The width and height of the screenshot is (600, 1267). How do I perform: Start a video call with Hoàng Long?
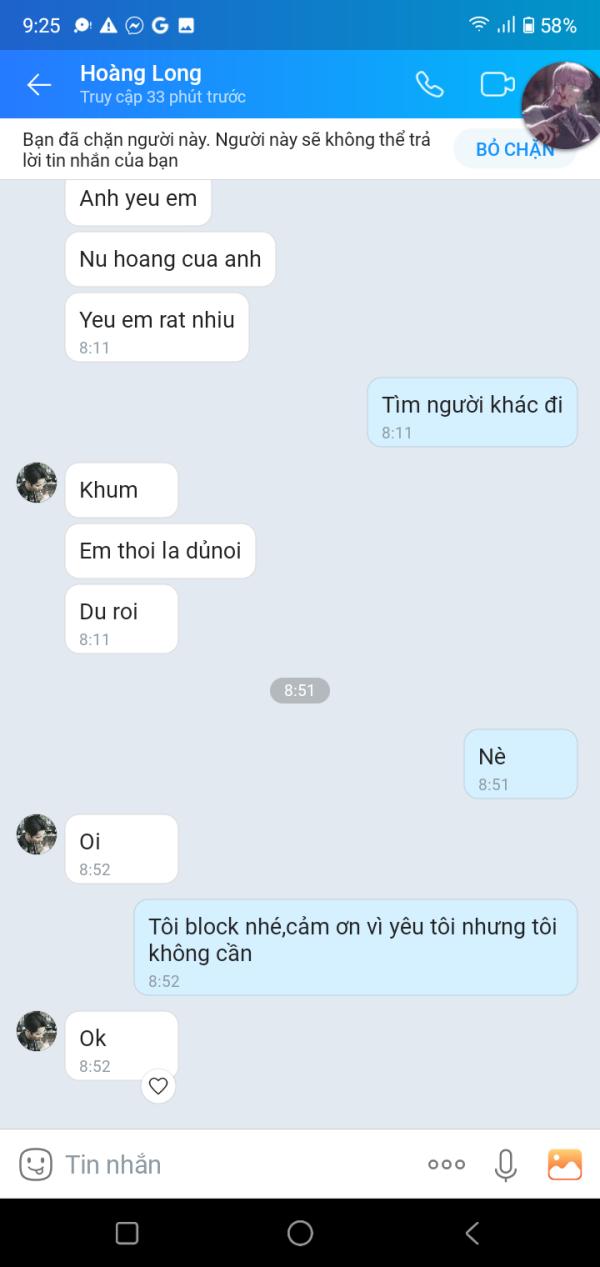496,85
